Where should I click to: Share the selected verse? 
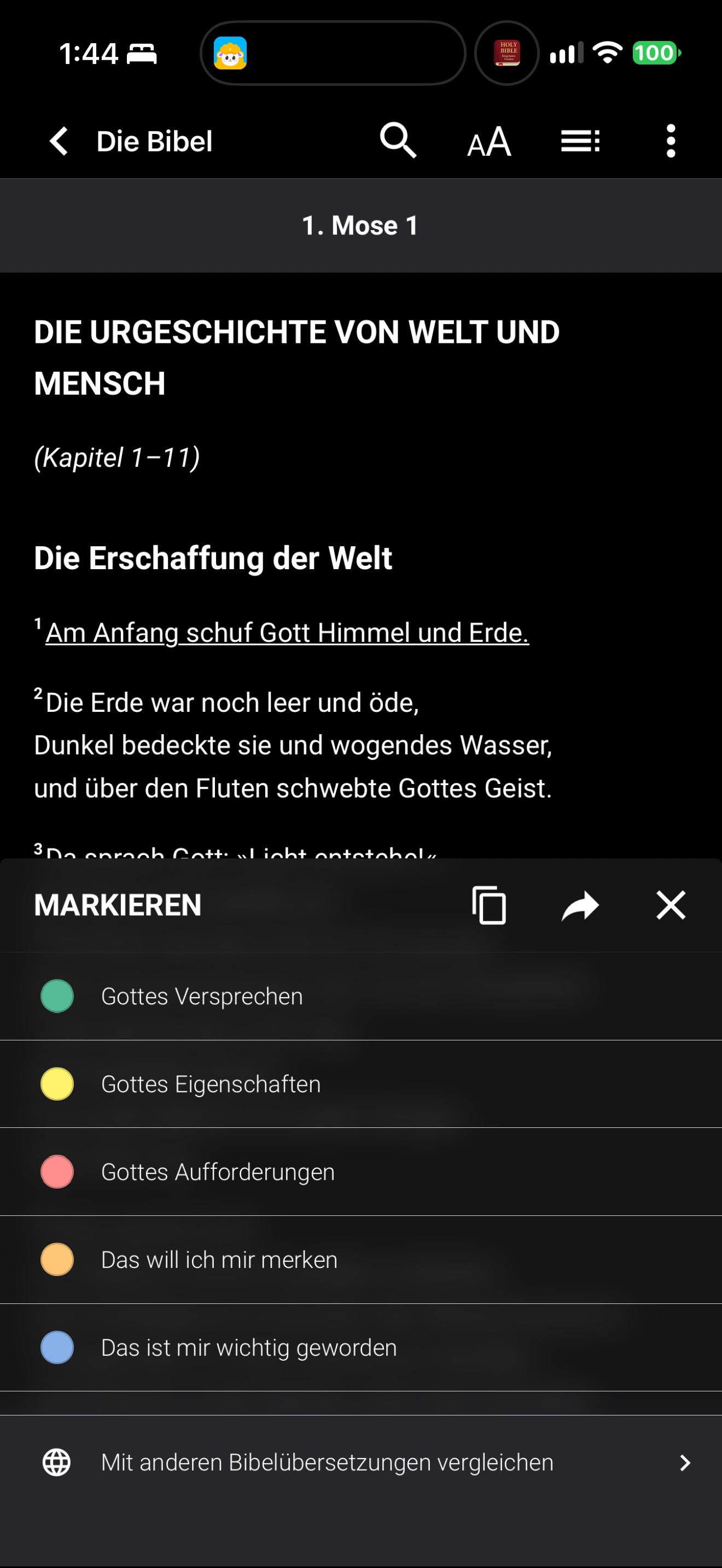tap(580, 905)
